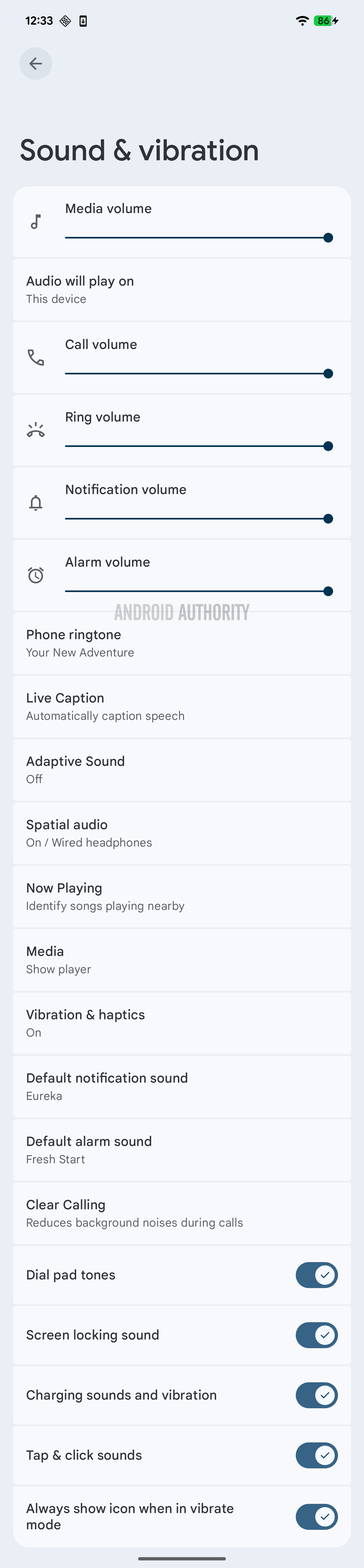
Task: Open Clear Calling settings
Action: tap(181, 1213)
